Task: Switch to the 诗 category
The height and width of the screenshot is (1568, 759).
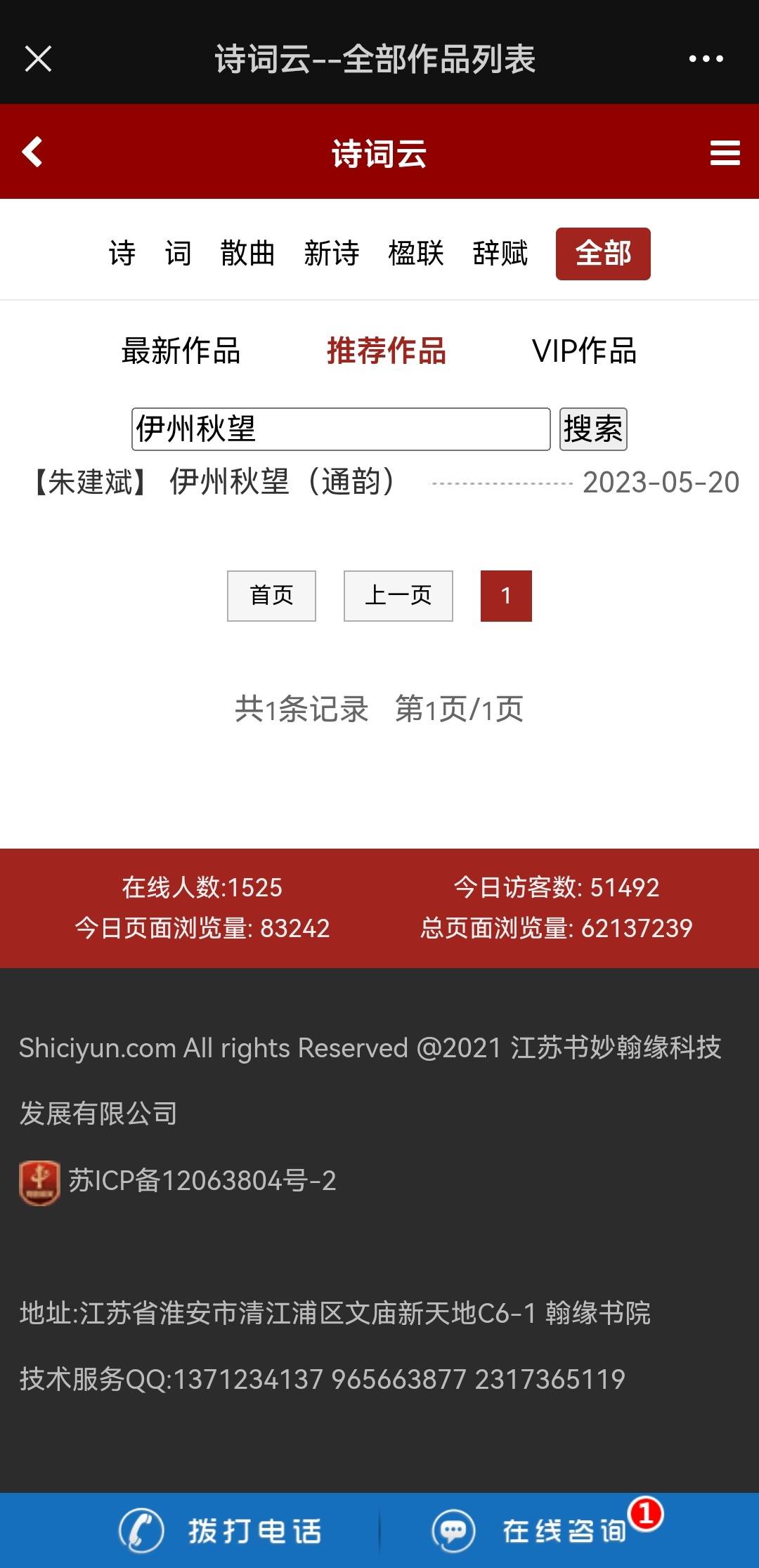Action: click(x=122, y=254)
